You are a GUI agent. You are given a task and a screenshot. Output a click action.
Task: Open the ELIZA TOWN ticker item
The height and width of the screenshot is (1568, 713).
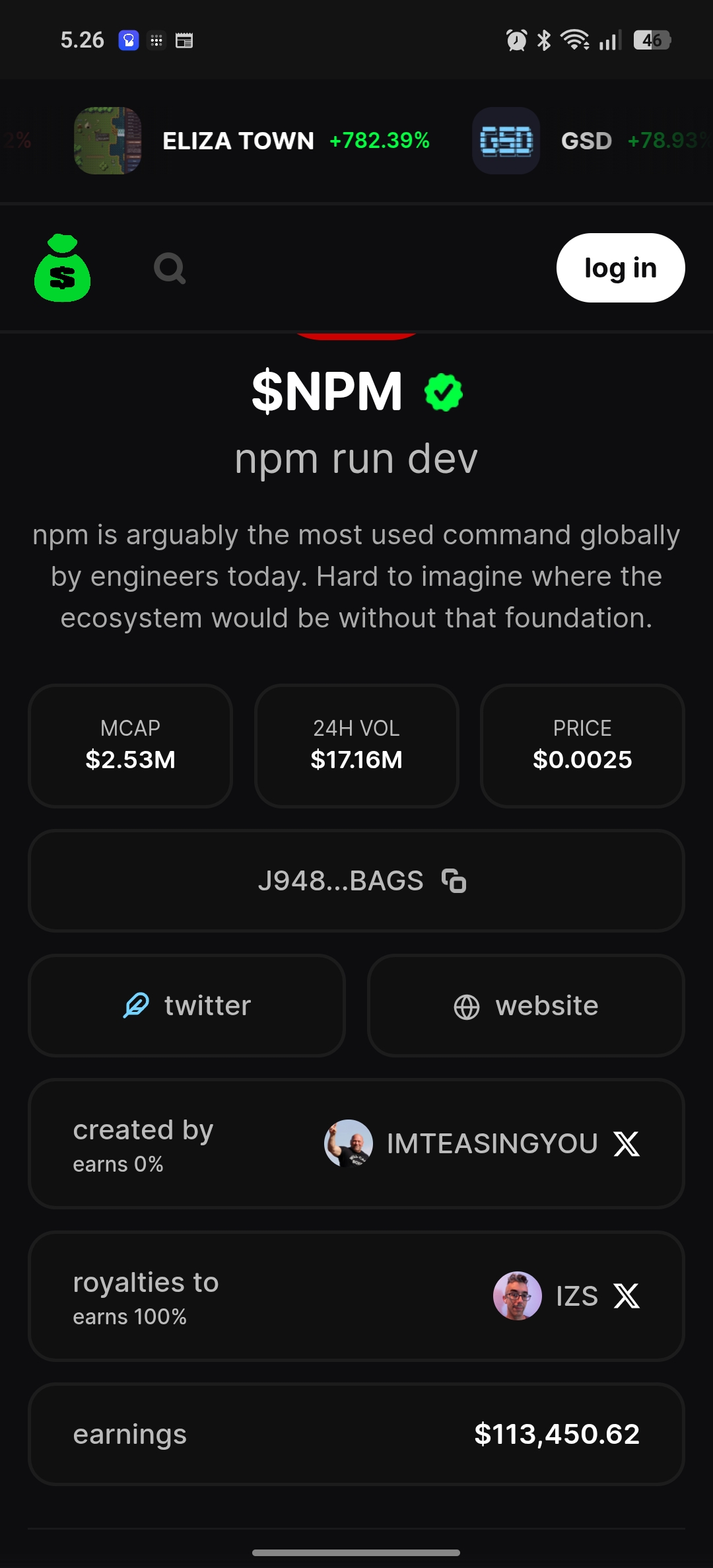click(x=251, y=141)
